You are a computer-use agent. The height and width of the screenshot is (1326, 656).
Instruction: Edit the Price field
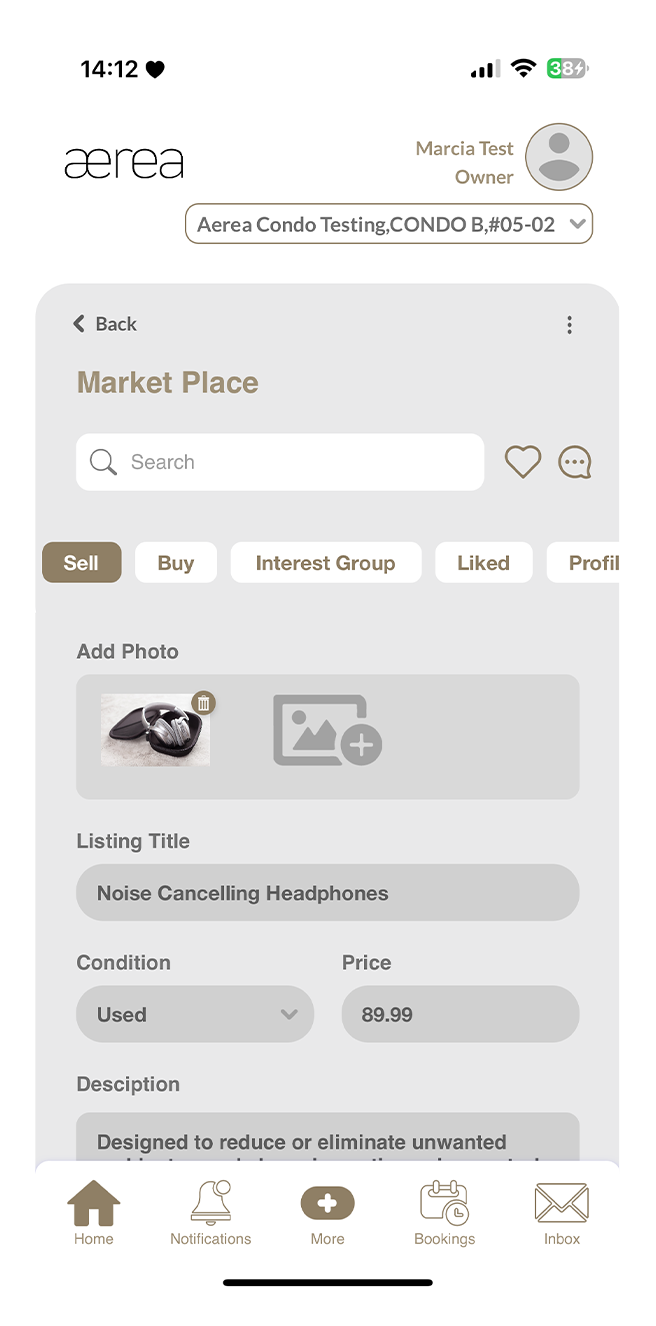pyautogui.click(x=460, y=1014)
